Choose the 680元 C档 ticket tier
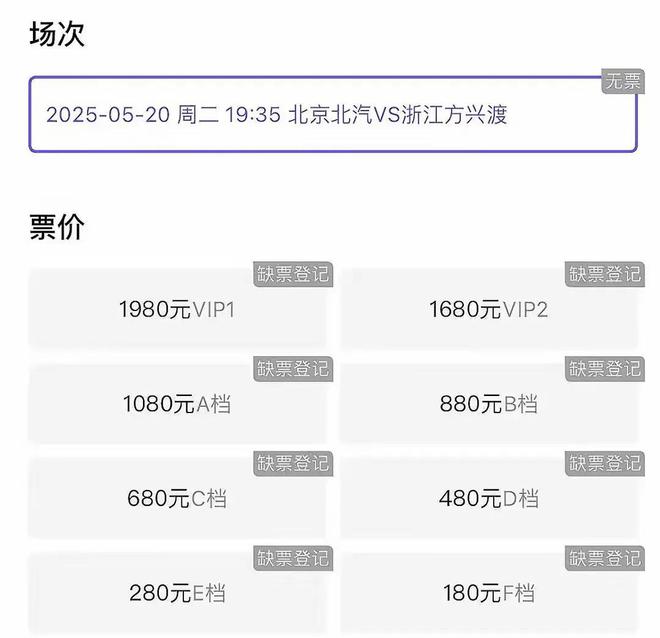 (x=177, y=498)
